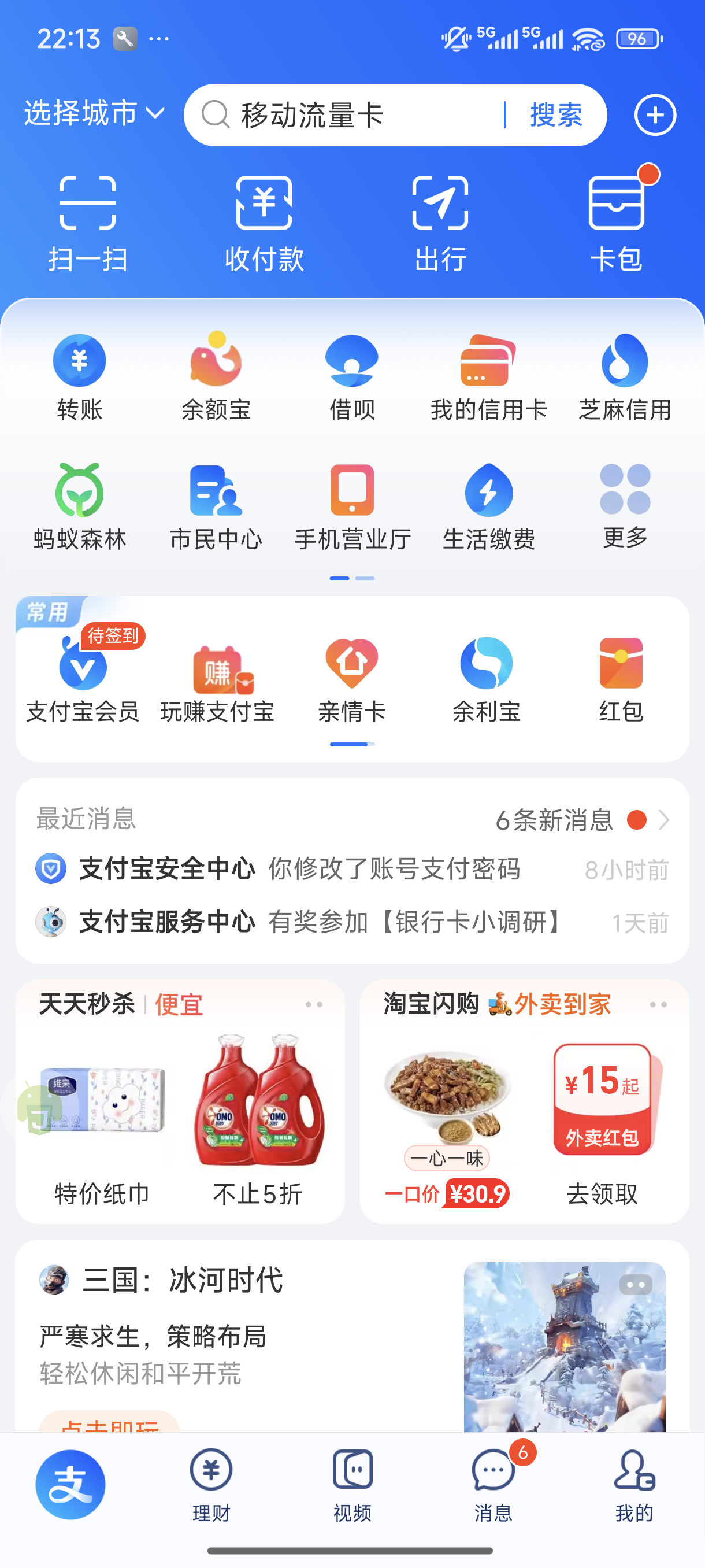Tap the 搜索 button
The image size is (705, 1568).
click(556, 115)
